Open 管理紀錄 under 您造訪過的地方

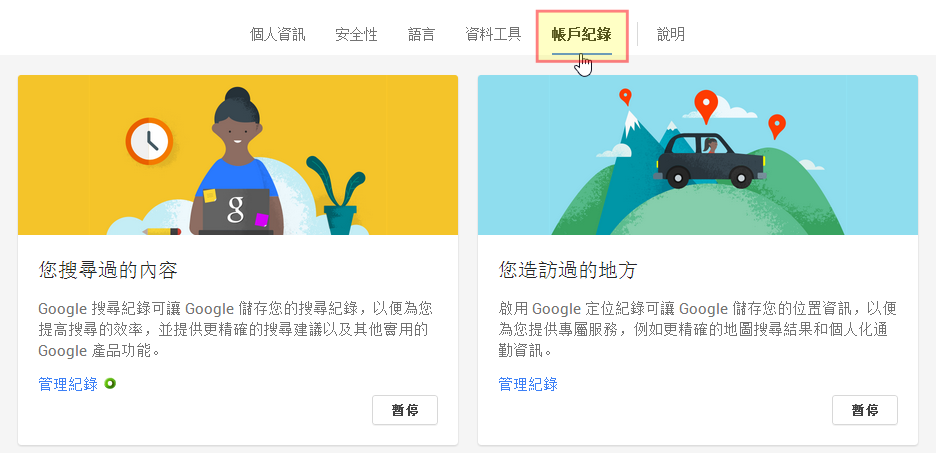coord(528,384)
